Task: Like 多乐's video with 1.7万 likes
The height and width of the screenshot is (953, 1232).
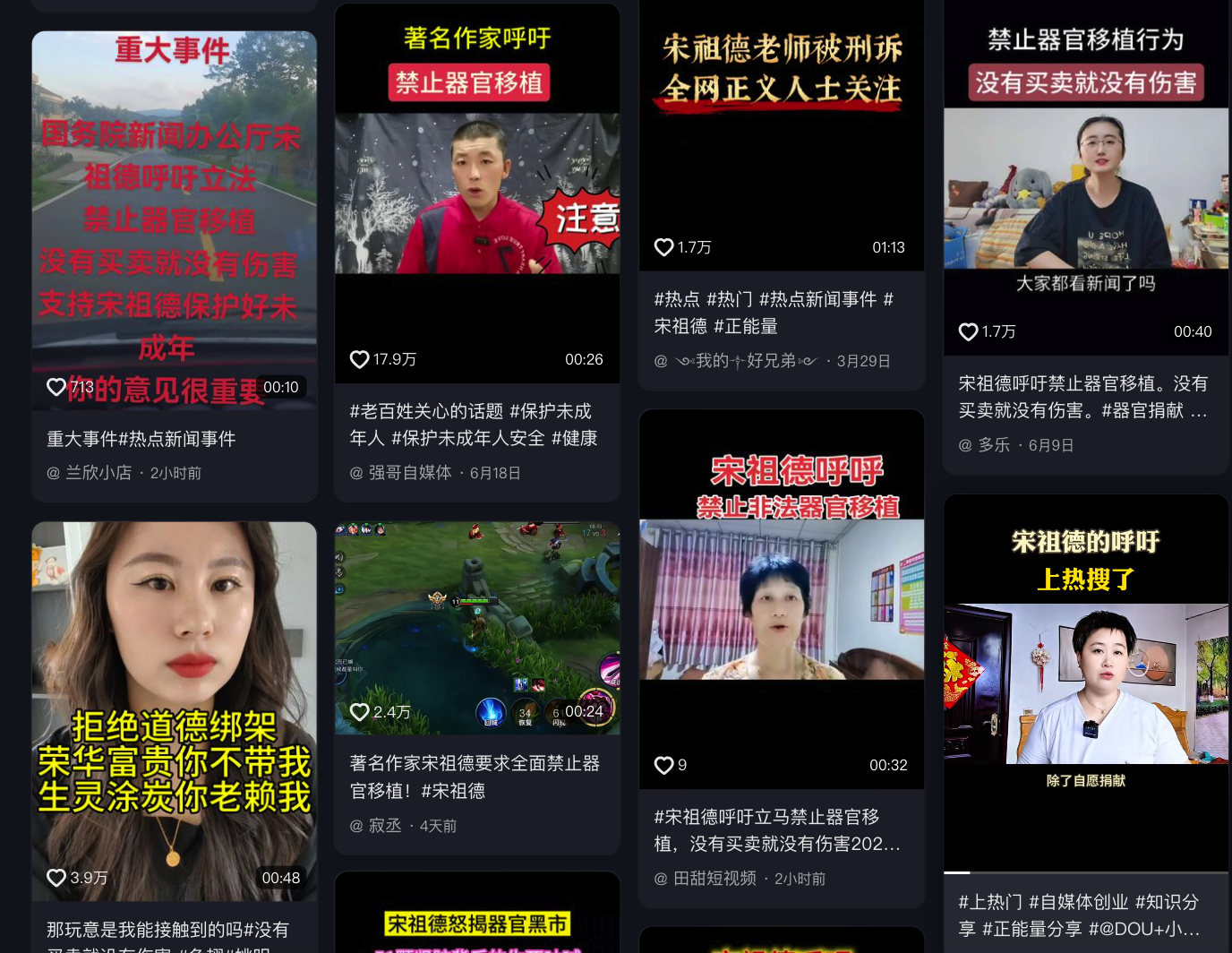Action: [969, 331]
